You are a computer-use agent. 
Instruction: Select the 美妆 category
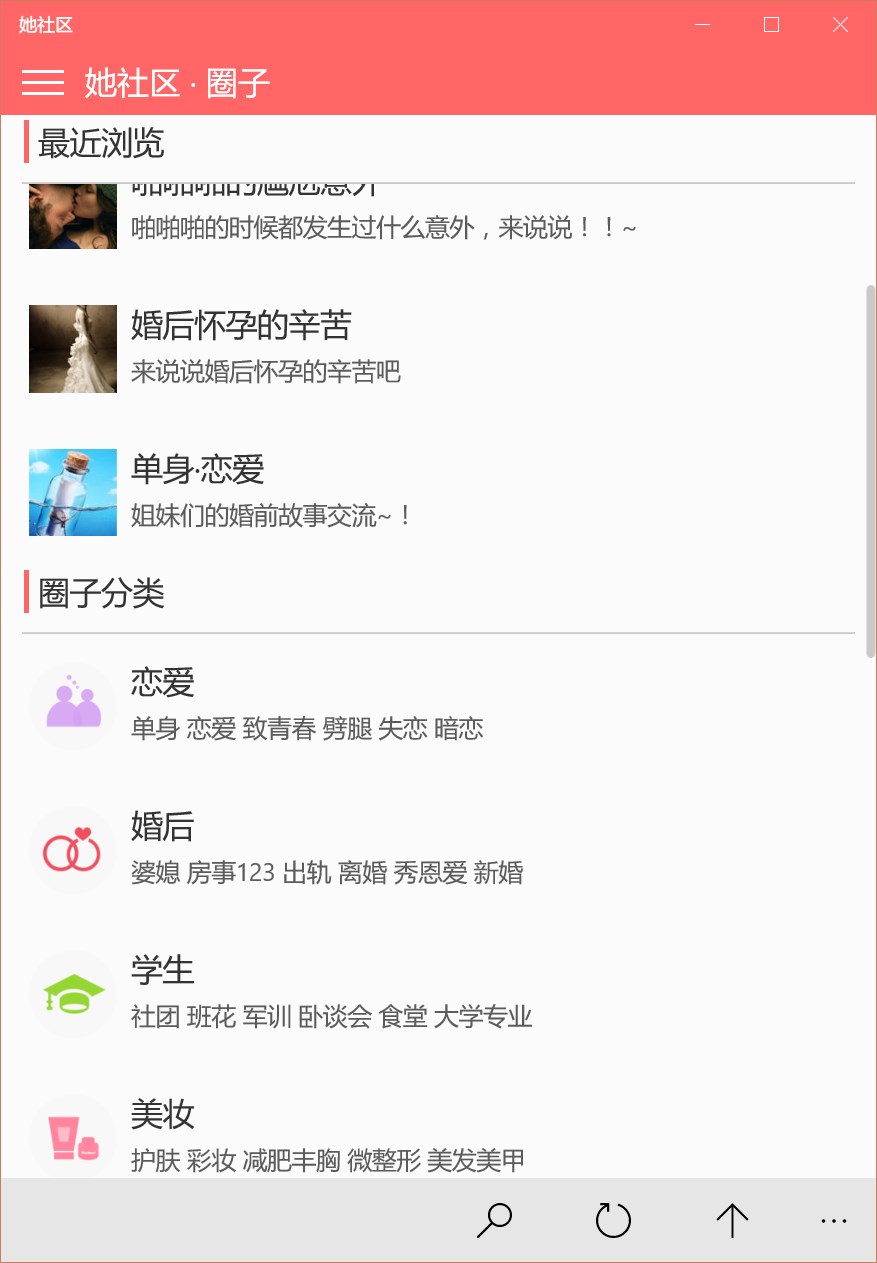438,1135
